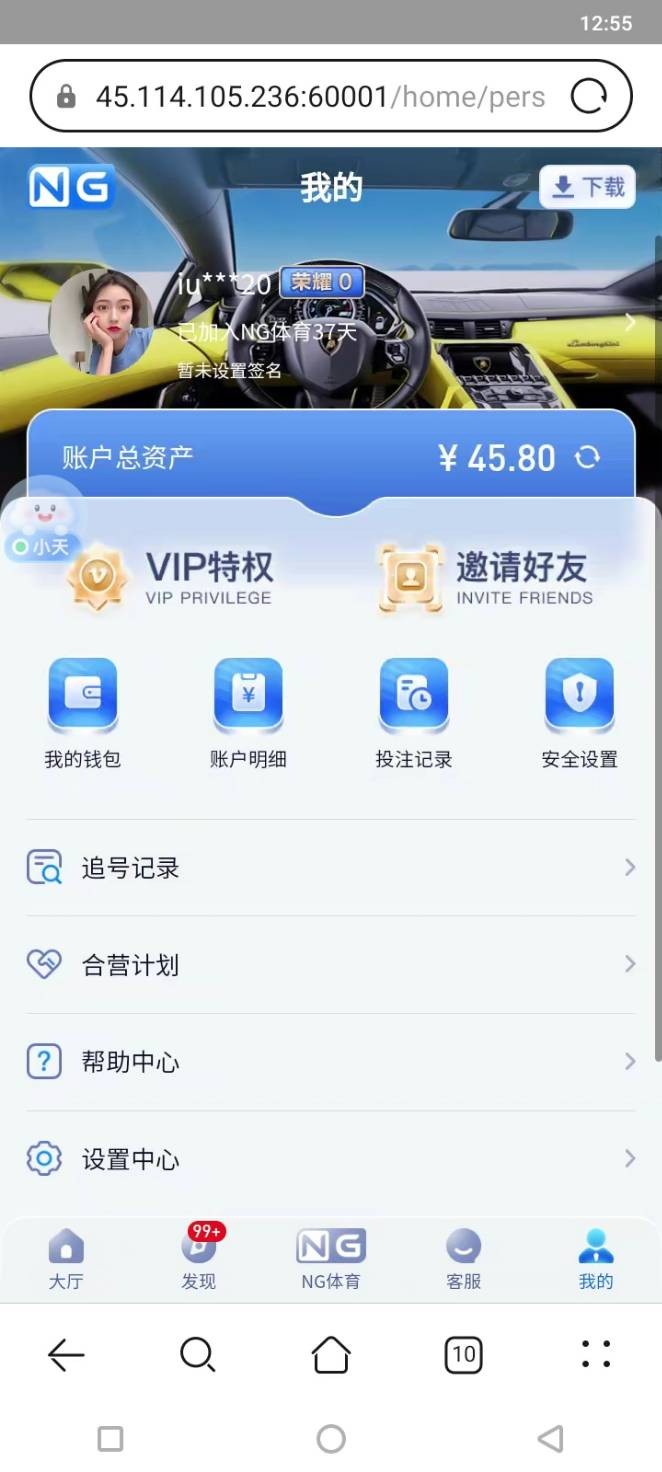Open VIP特权 privileges
Viewport: 662px width, 1472px height.
tap(170, 576)
